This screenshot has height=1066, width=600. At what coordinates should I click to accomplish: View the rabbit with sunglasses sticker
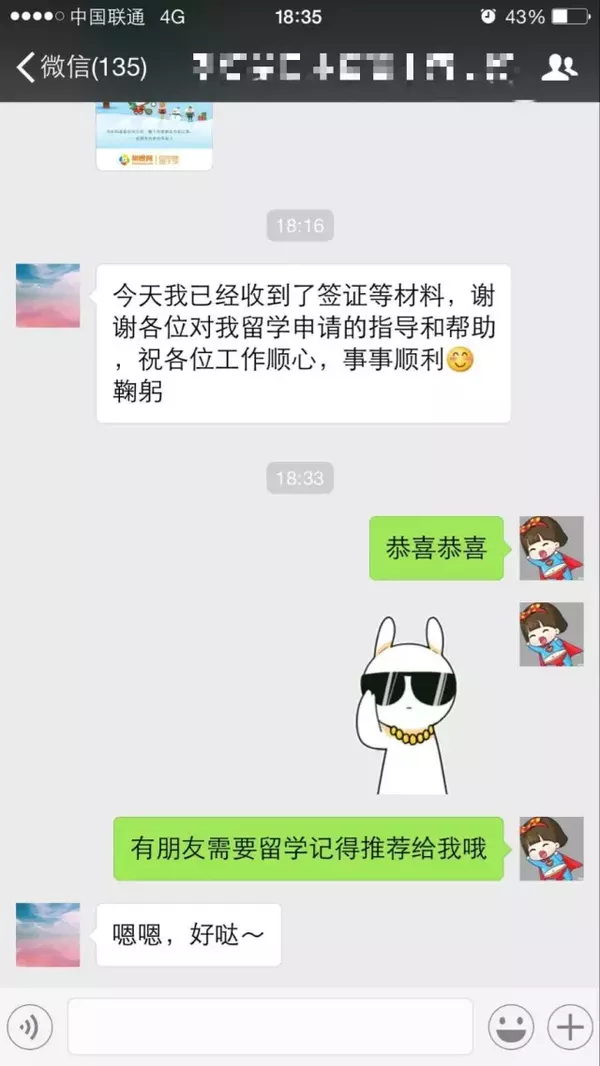(404, 705)
